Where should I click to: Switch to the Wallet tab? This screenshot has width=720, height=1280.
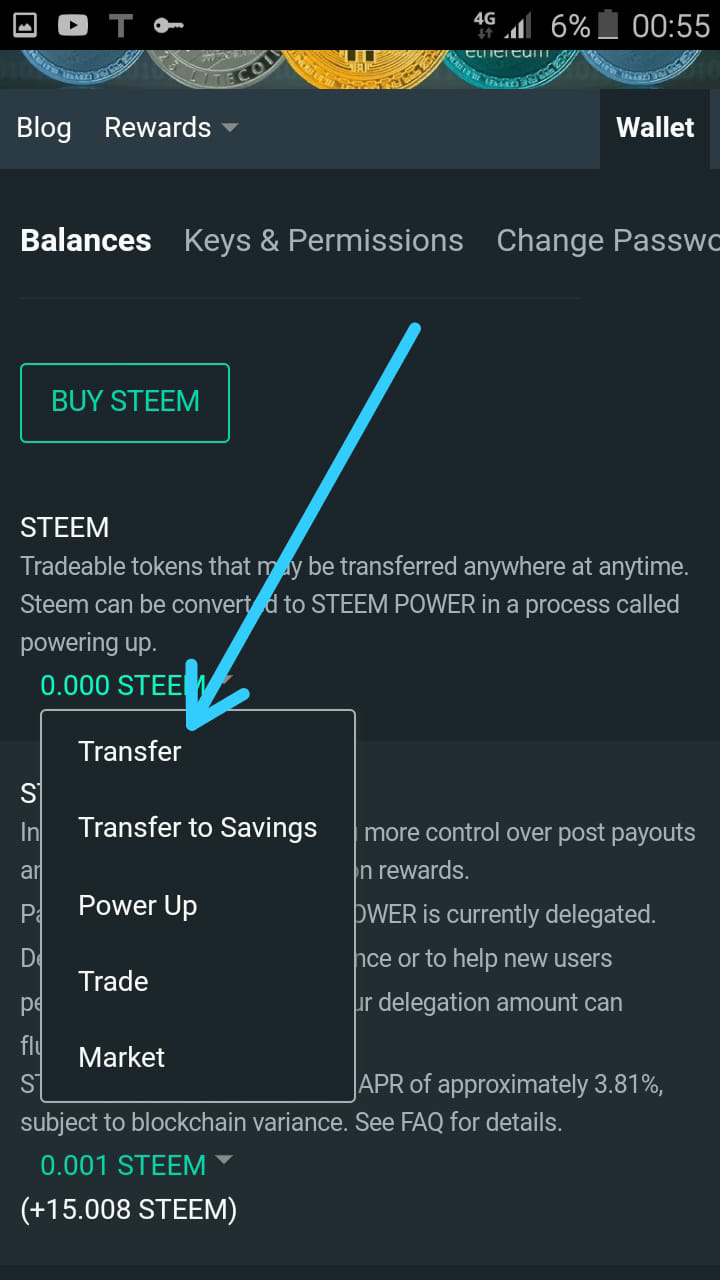coord(655,128)
